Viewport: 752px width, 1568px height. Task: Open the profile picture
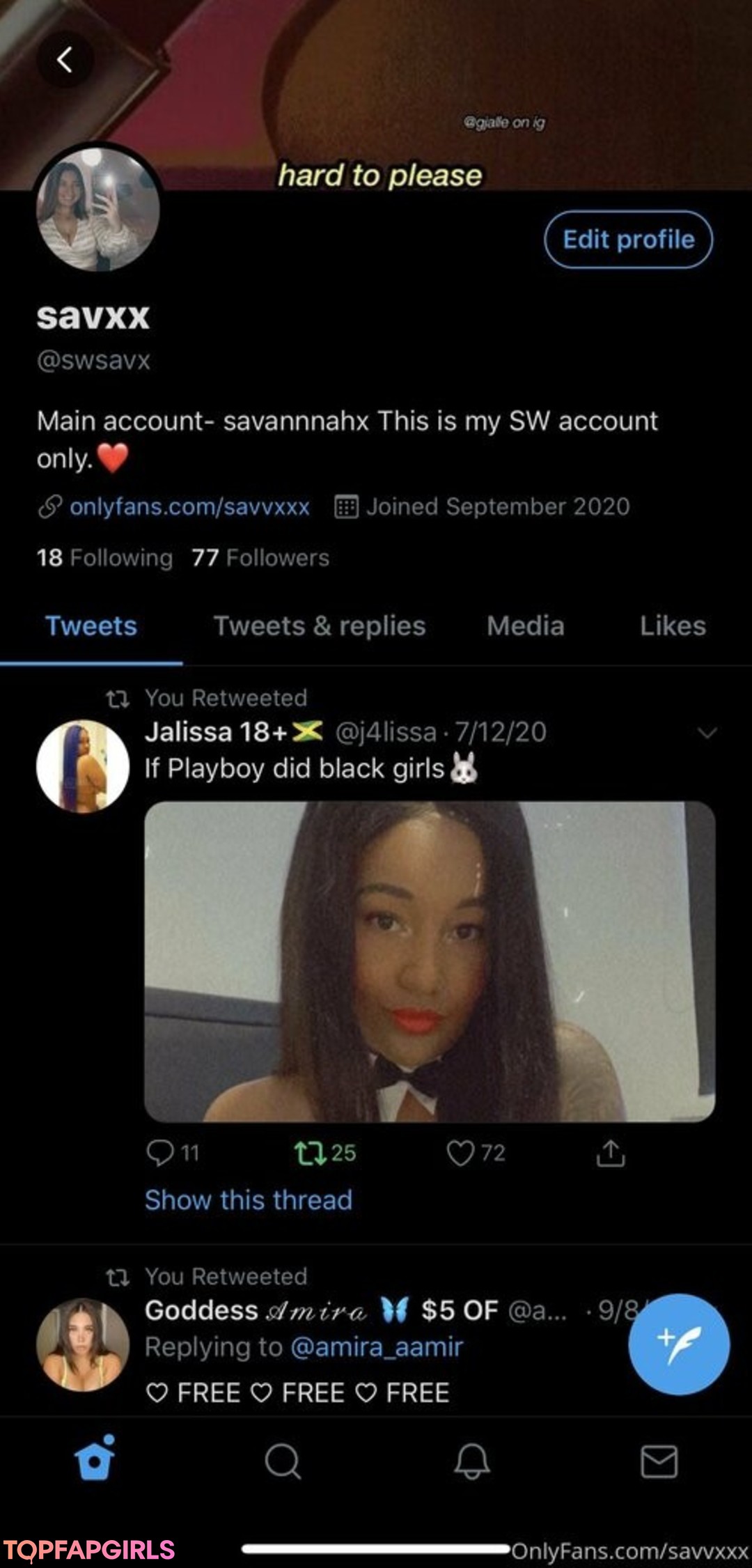coord(98,209)
